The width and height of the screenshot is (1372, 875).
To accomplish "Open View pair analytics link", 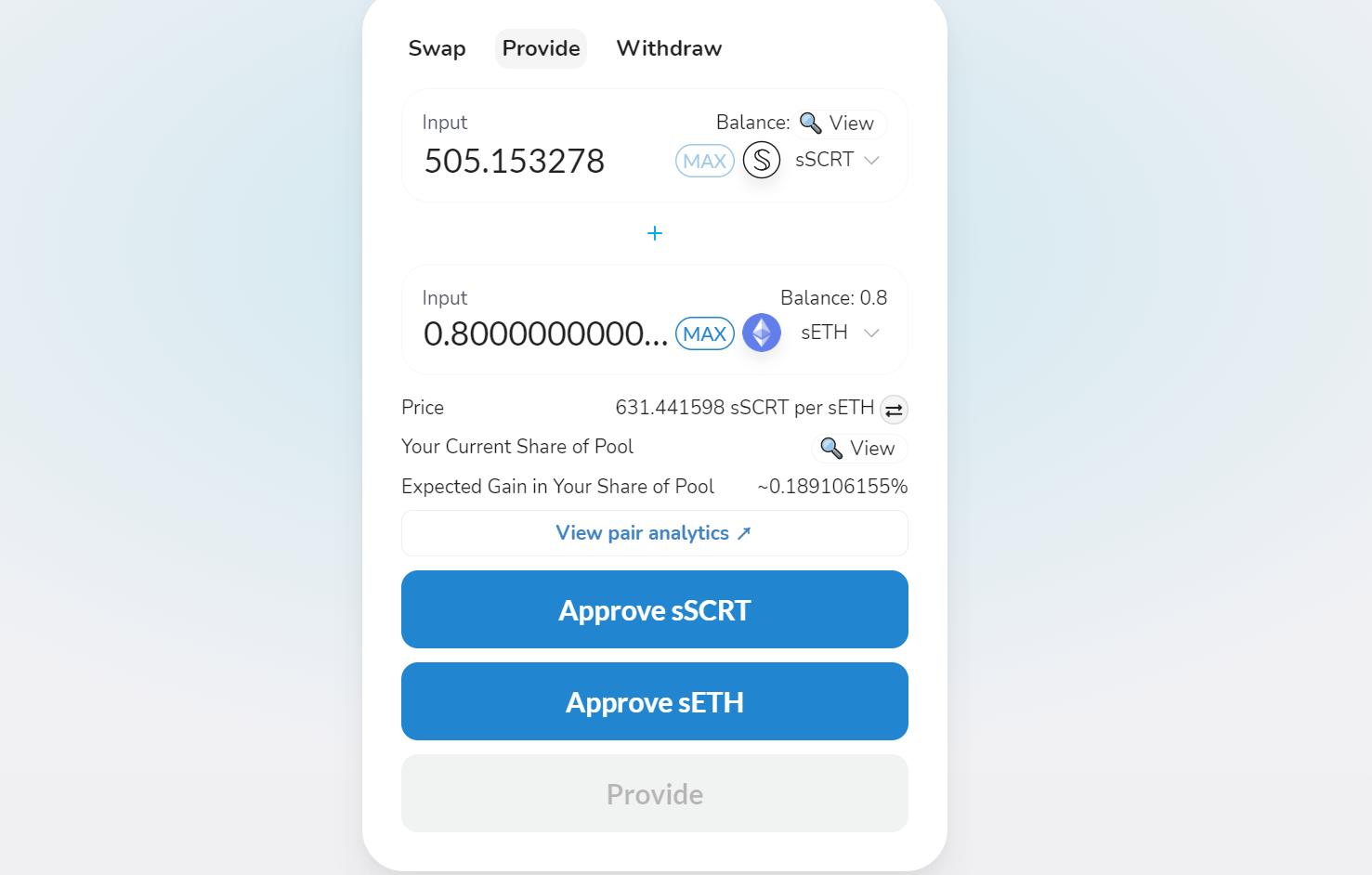I will 654,533.
